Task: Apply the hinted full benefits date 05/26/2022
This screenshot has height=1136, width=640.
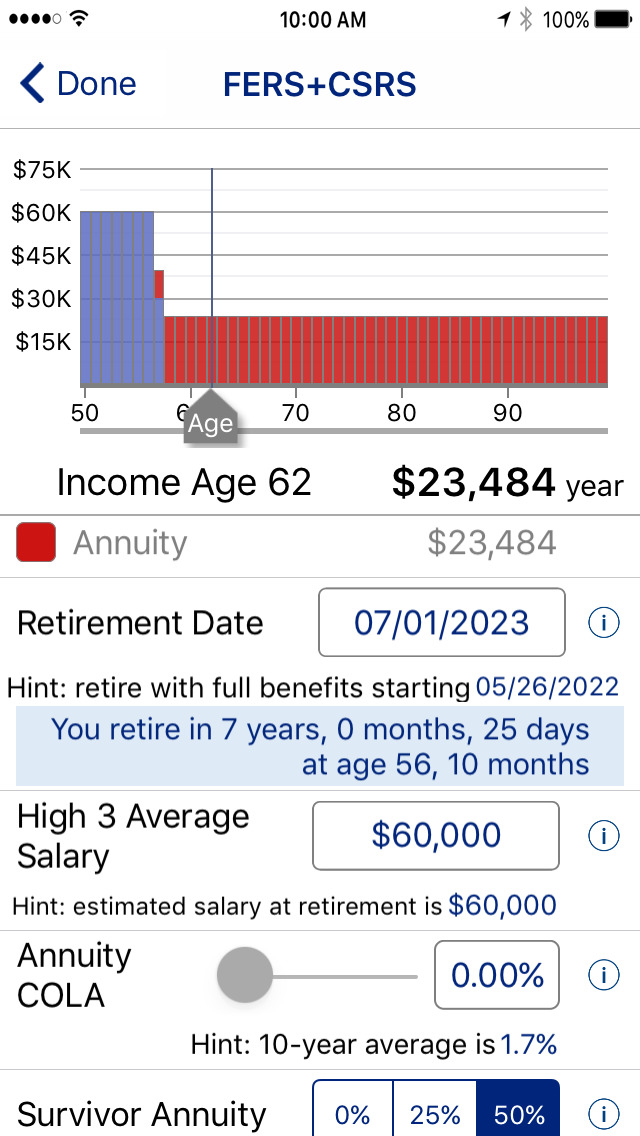Action: 547,688
